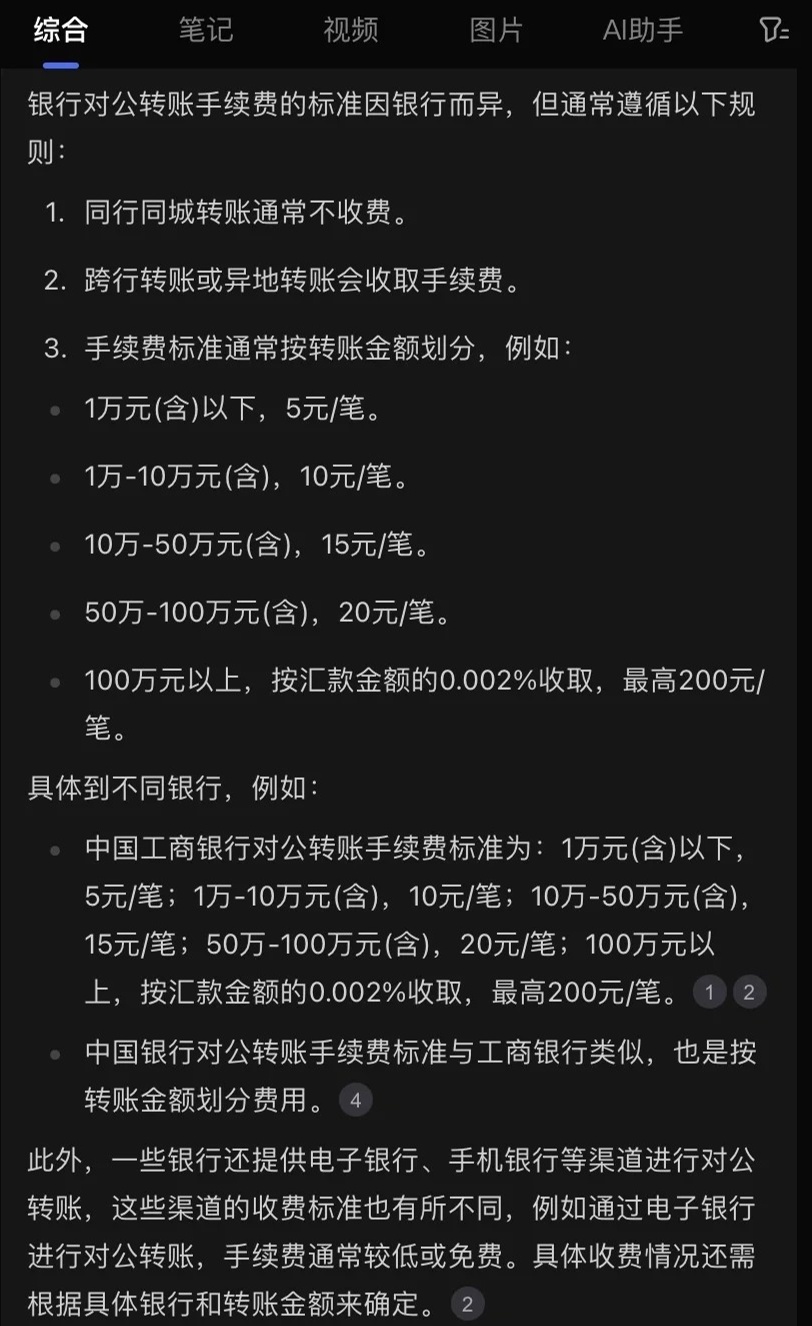Screen dimensions: 812x1326
Task: Select the 综合 tab
Action: [x=60, y=30]
